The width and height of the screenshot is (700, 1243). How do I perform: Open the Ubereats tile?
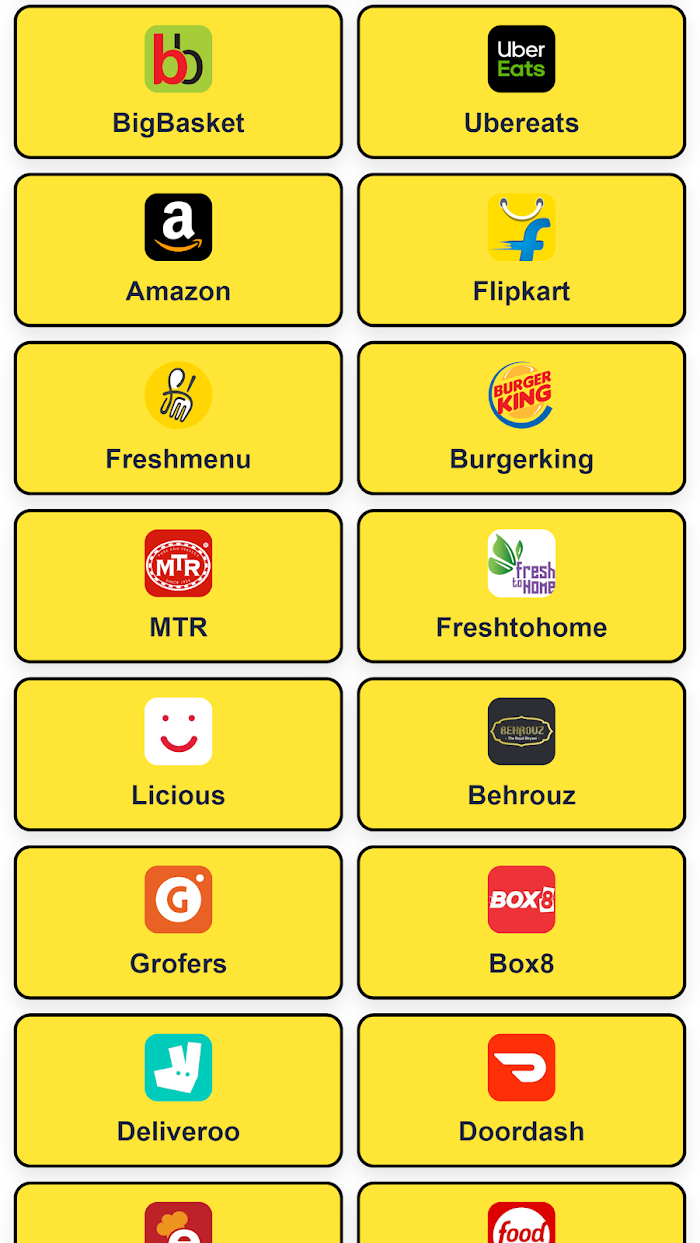521,82
